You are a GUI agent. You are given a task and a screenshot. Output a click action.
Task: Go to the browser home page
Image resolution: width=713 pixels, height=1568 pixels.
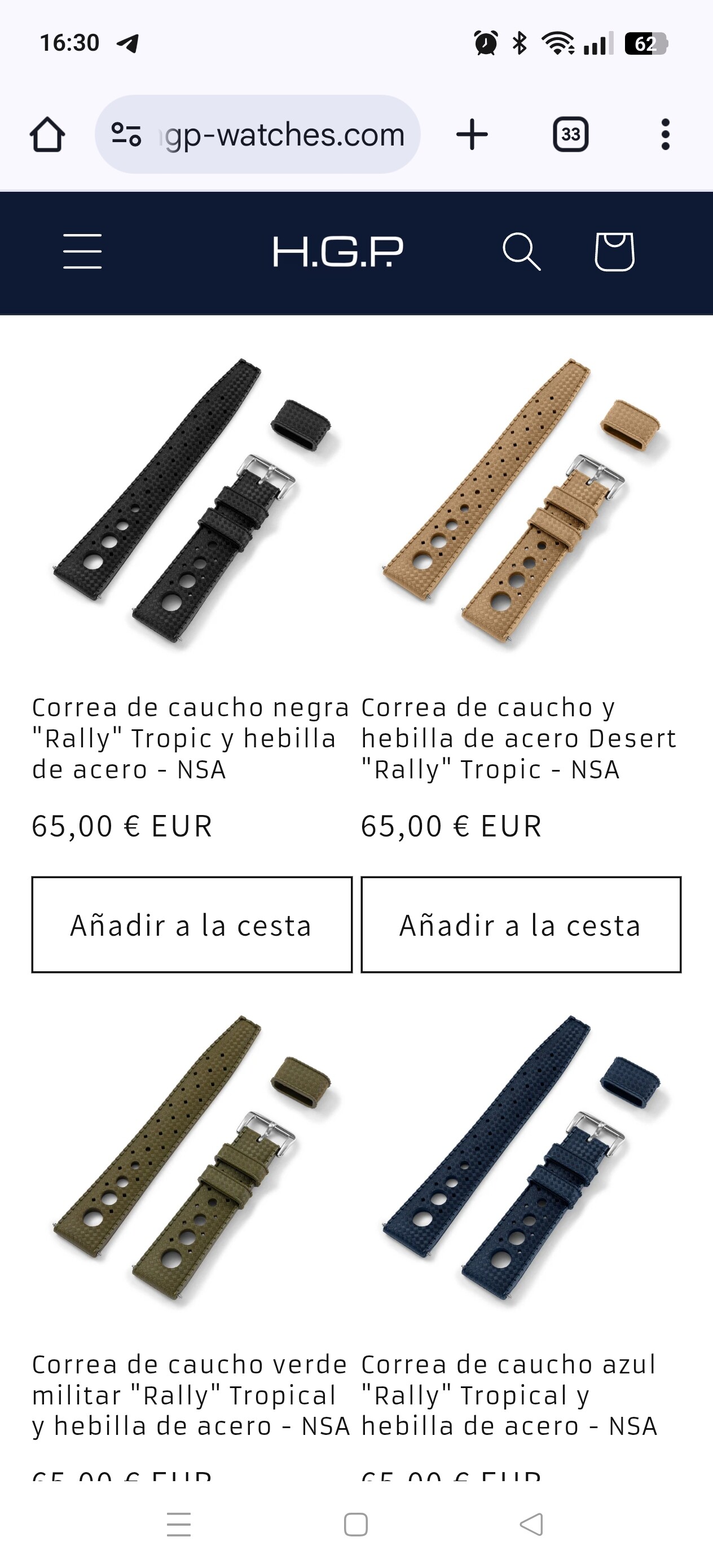click(x=47, y=134)
